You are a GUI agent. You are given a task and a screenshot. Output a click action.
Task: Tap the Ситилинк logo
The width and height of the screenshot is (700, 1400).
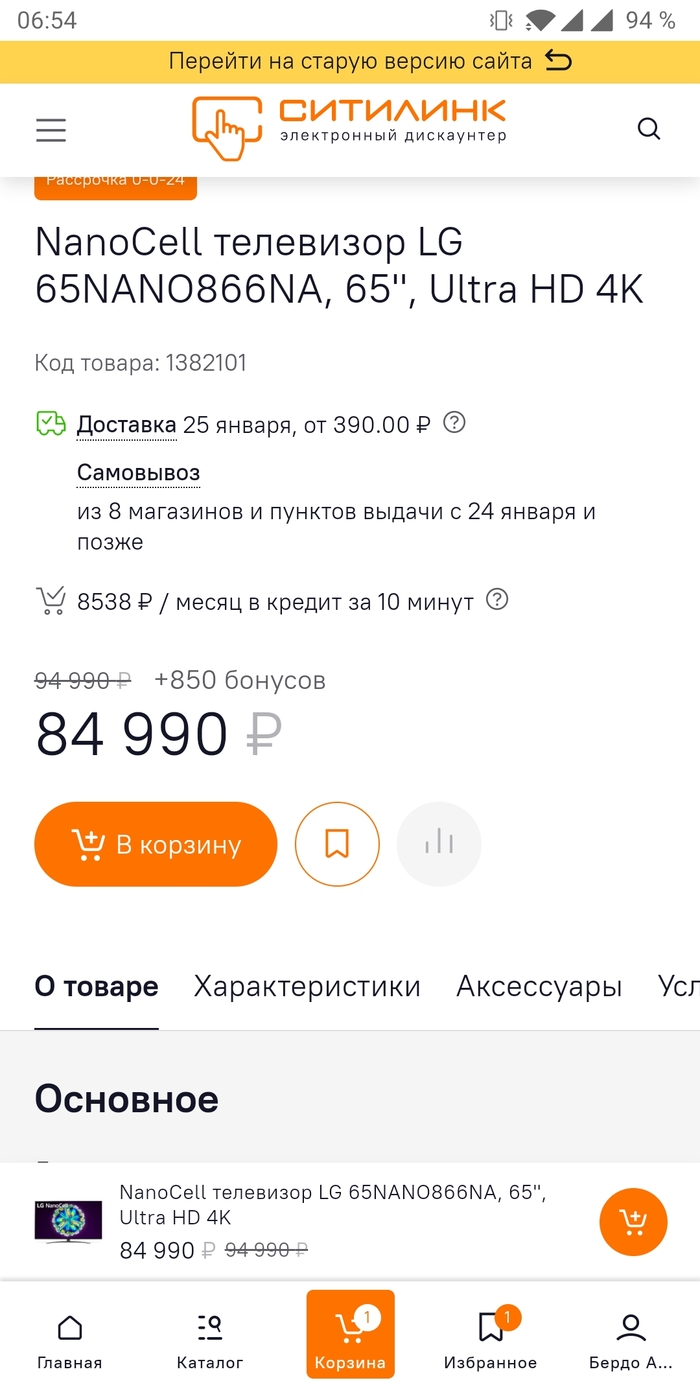point(350,128)
